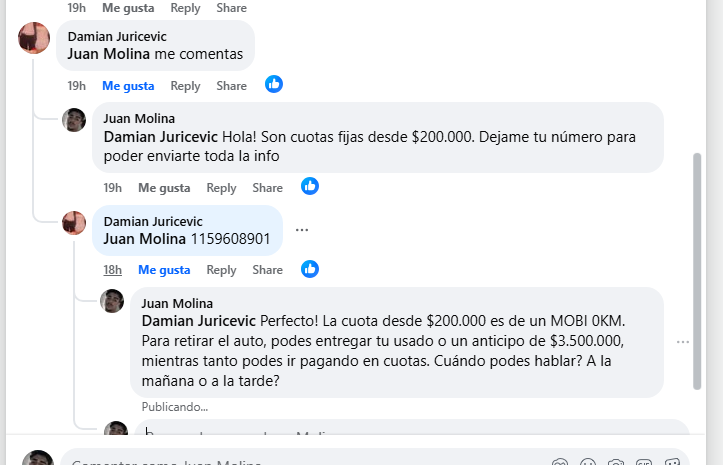This screenshot has width=723, height=465.
Task: Reply to Juan Molina's "cuotas fijas" comment
Action: 221,188
